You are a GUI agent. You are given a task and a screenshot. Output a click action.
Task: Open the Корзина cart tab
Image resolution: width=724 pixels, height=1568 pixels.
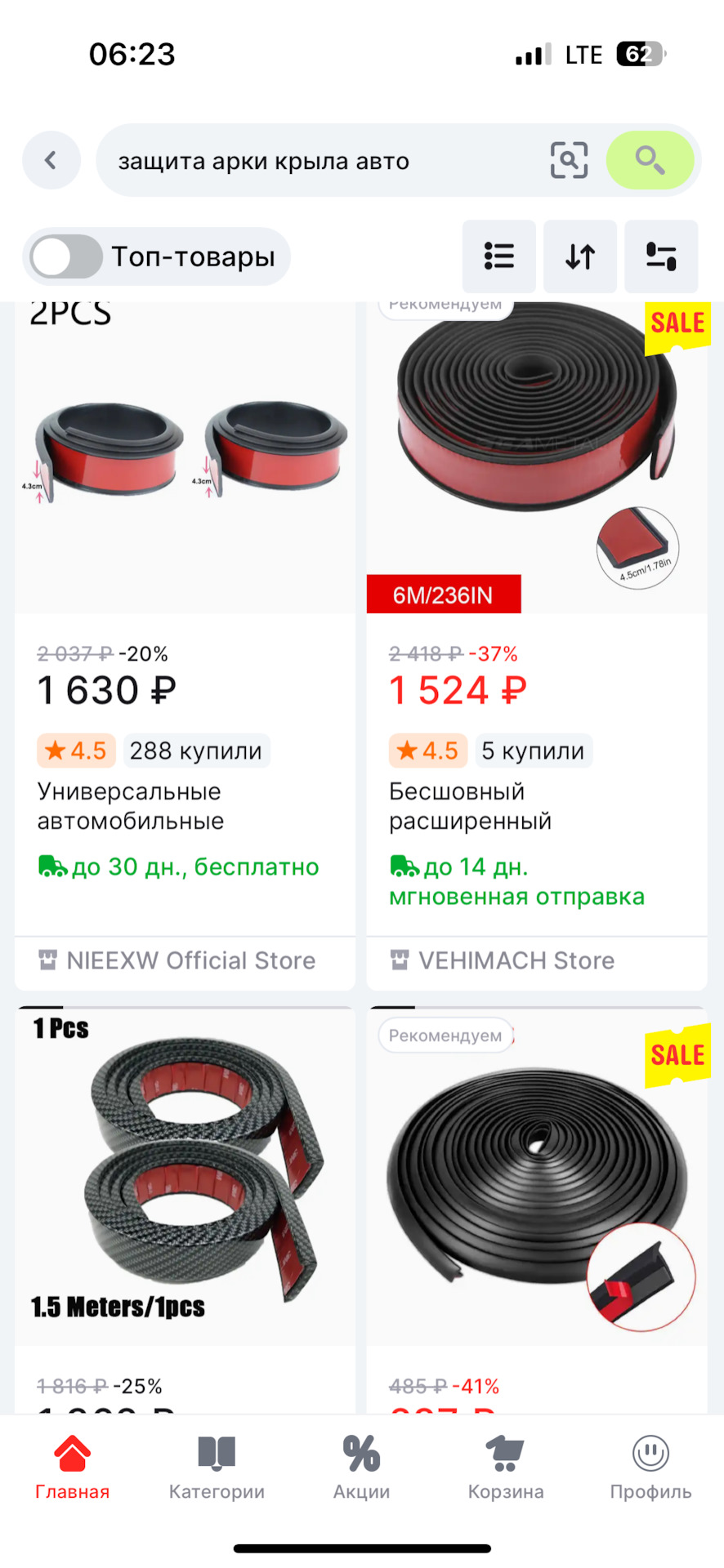pos(506,1468)
